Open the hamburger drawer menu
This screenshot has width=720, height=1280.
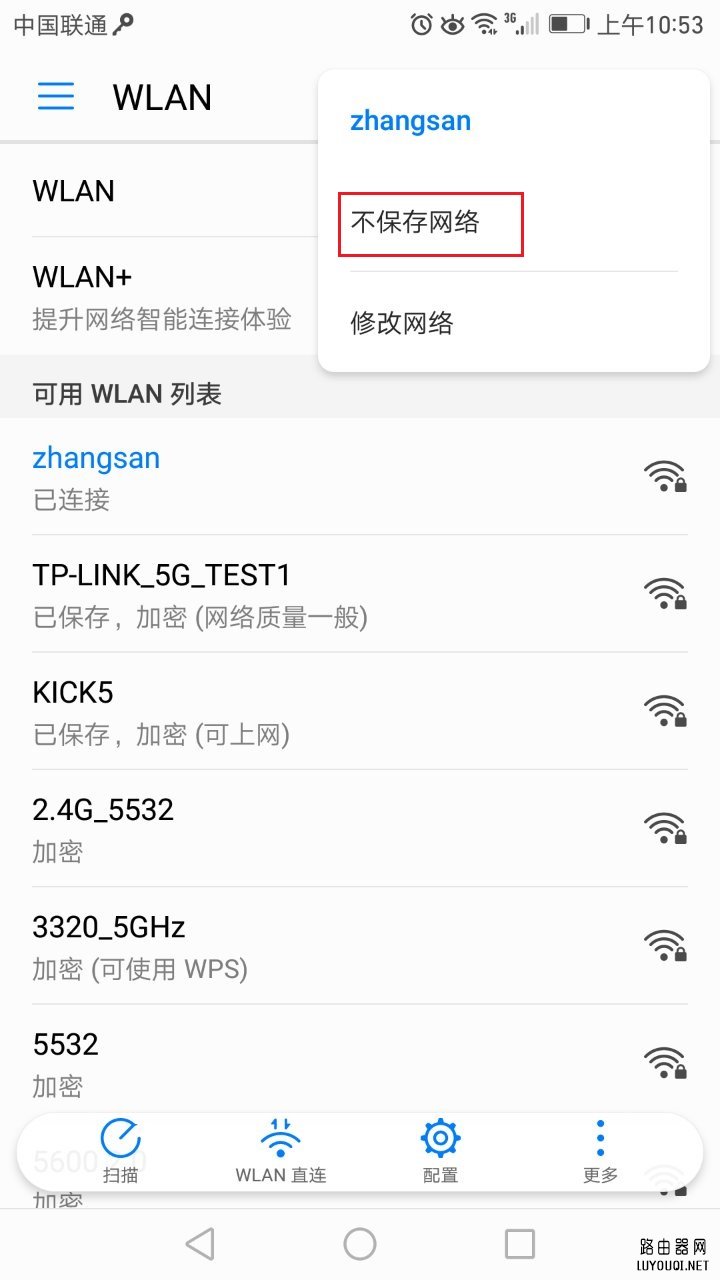click(56, 96)
